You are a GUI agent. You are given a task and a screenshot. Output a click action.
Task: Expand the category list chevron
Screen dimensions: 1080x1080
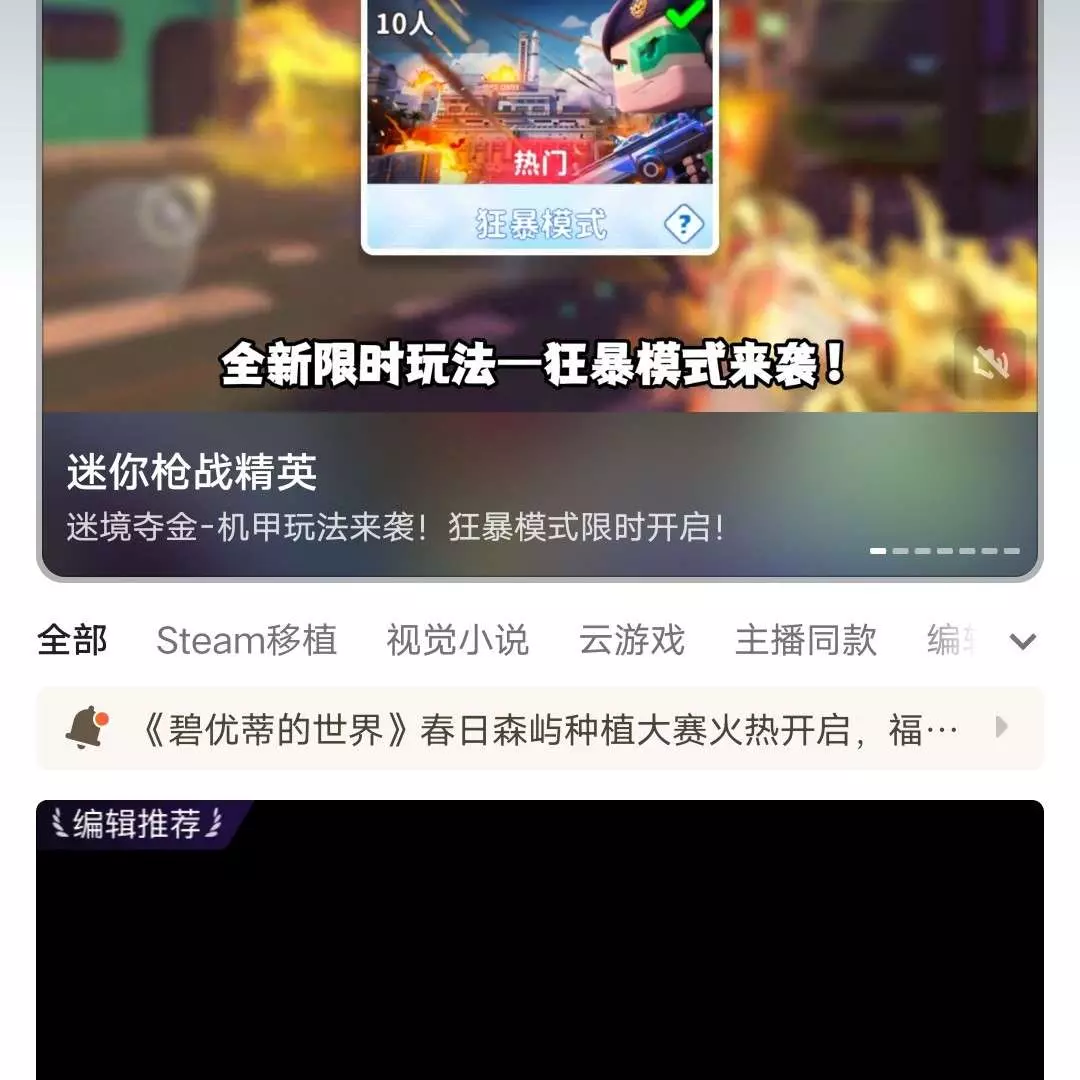(x=1022, y=641)
